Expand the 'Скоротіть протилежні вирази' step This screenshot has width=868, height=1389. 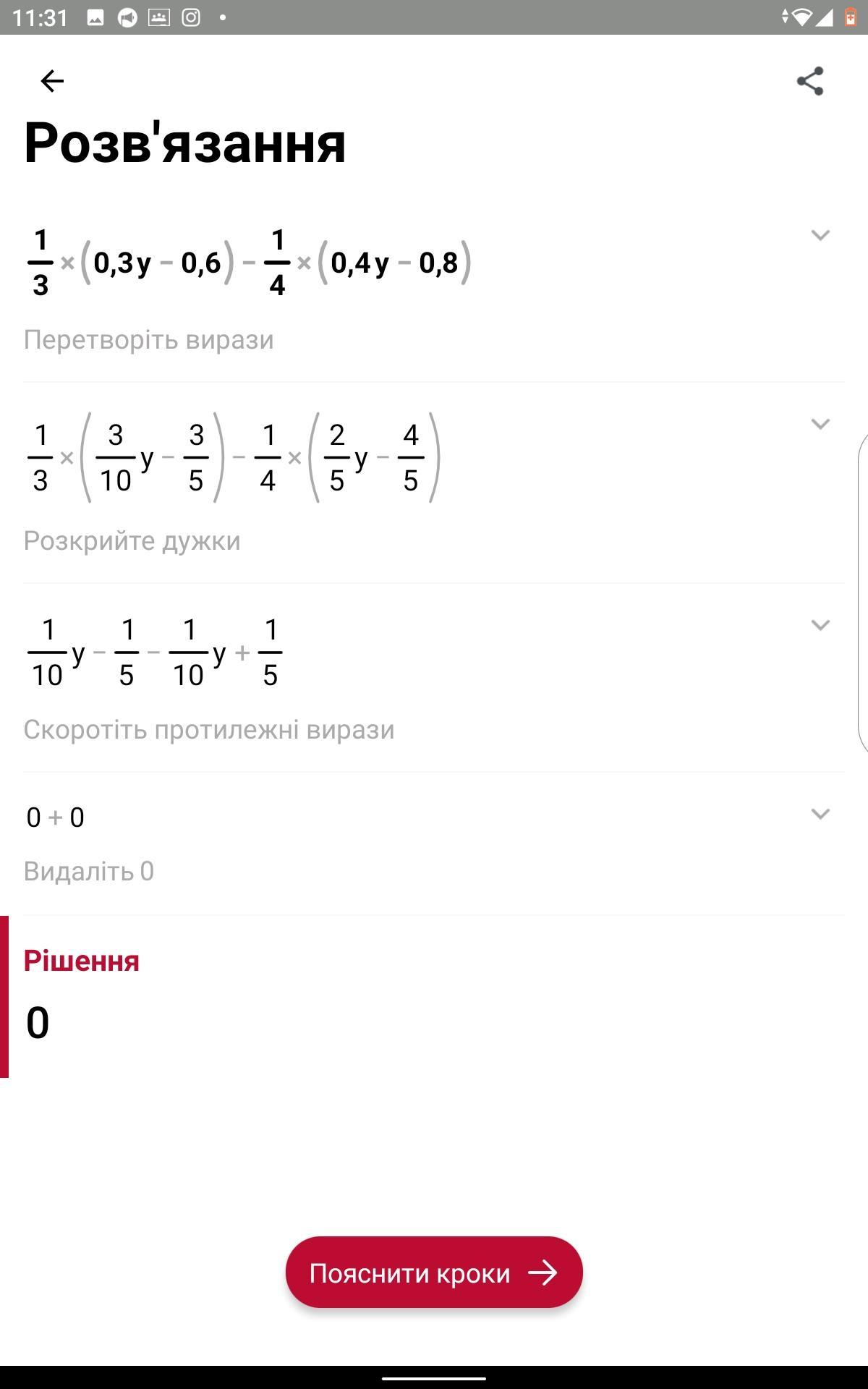820,625
